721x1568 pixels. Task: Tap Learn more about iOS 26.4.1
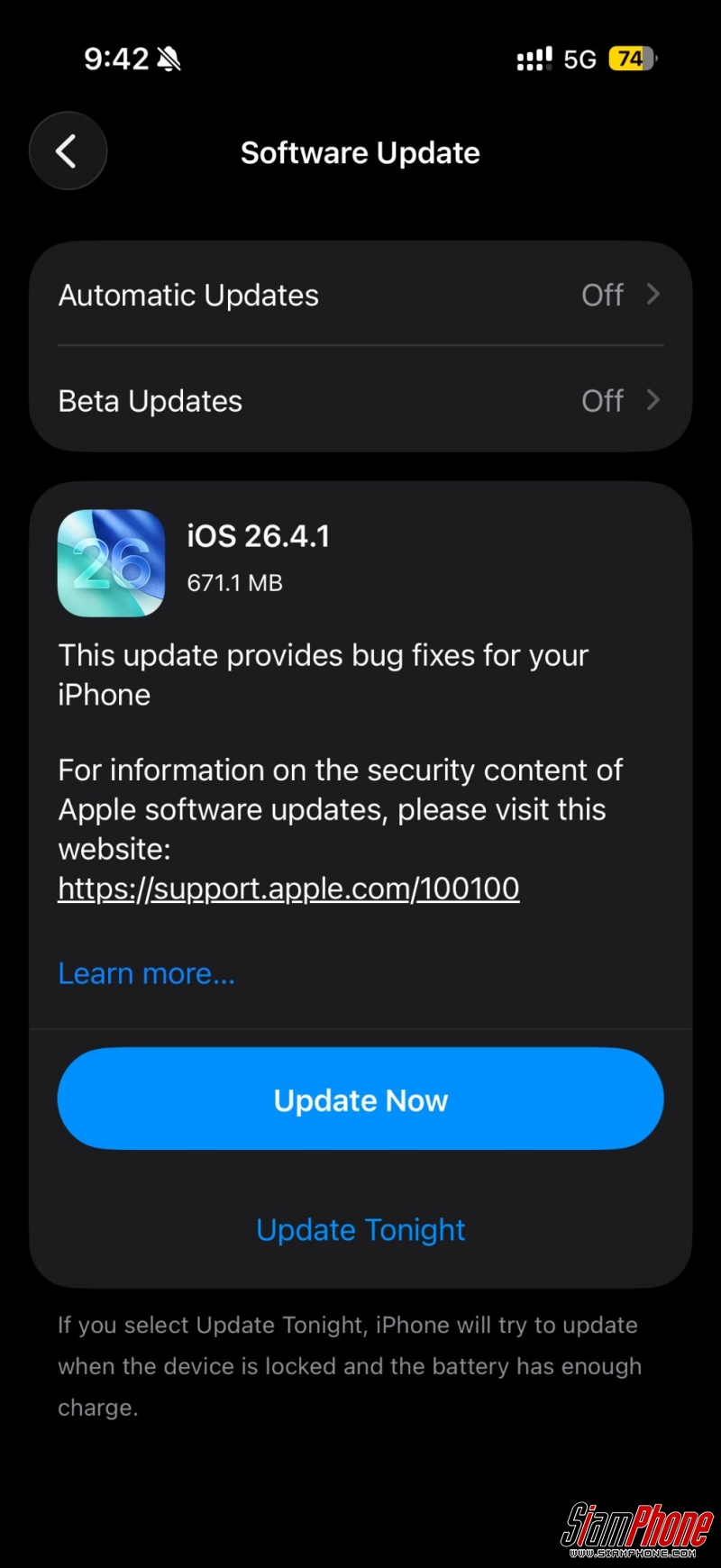click(x=146, y=973)
